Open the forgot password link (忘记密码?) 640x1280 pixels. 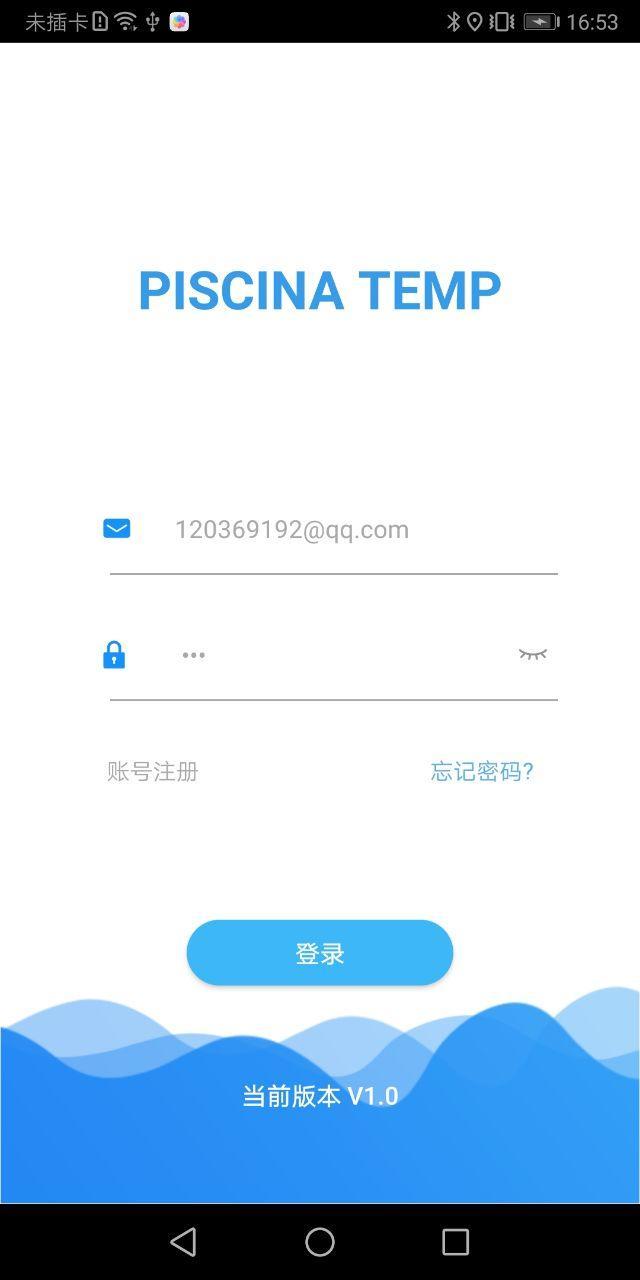482,771
